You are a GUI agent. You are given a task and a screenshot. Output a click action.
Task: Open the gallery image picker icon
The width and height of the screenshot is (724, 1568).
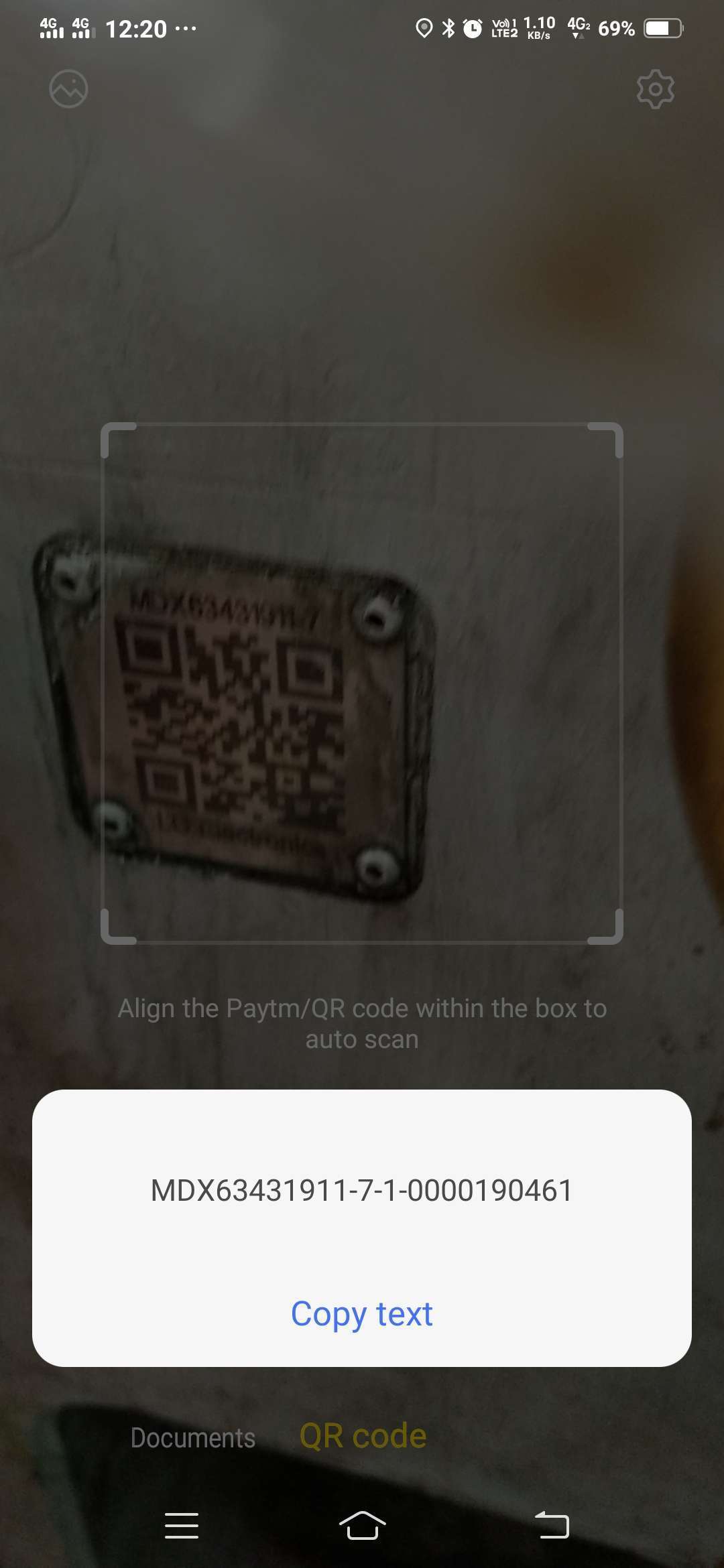point(68,88)
